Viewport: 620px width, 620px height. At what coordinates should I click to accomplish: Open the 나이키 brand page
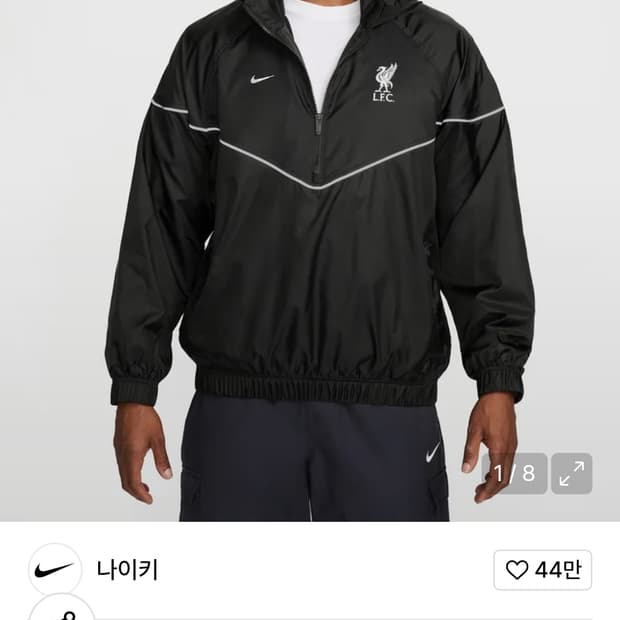tap(127, 570)
